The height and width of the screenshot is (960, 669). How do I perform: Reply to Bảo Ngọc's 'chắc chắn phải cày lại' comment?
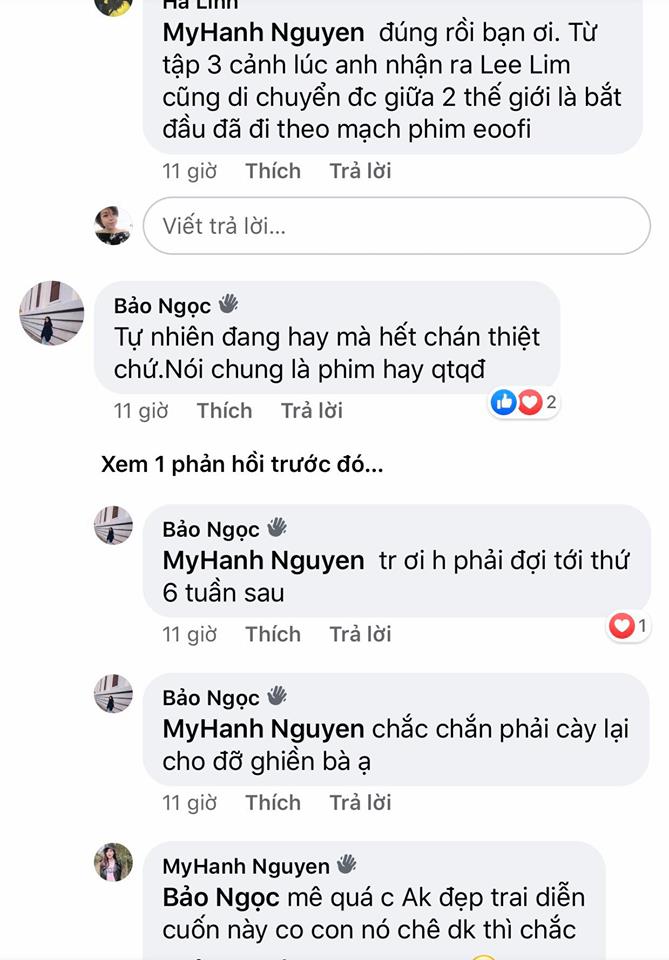coord(360,802)
